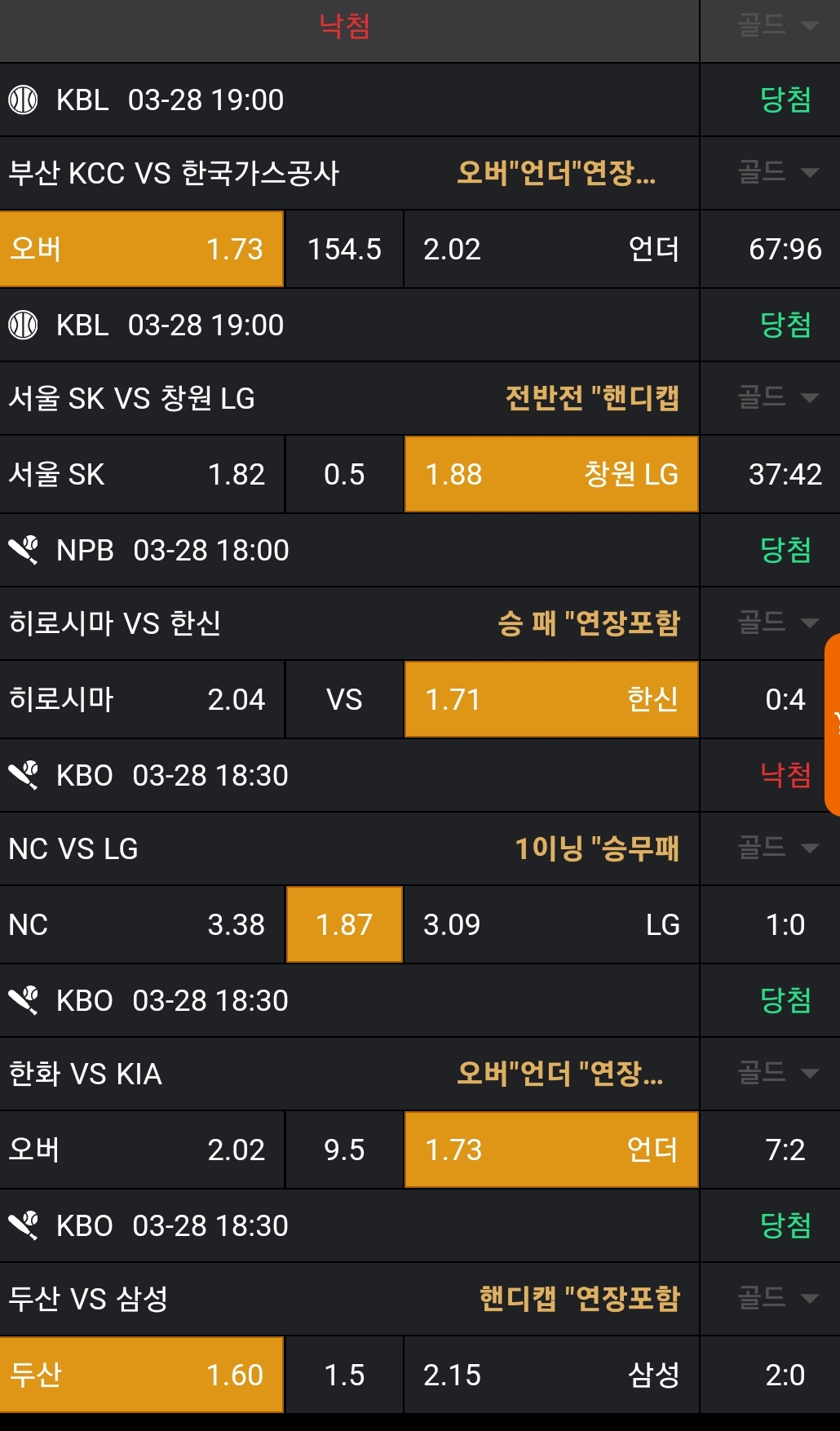Select the 1.87 draw odds for NC VS LG
Image resolution: width=840 pixels, height=1431 pixels.
point(344,924)
